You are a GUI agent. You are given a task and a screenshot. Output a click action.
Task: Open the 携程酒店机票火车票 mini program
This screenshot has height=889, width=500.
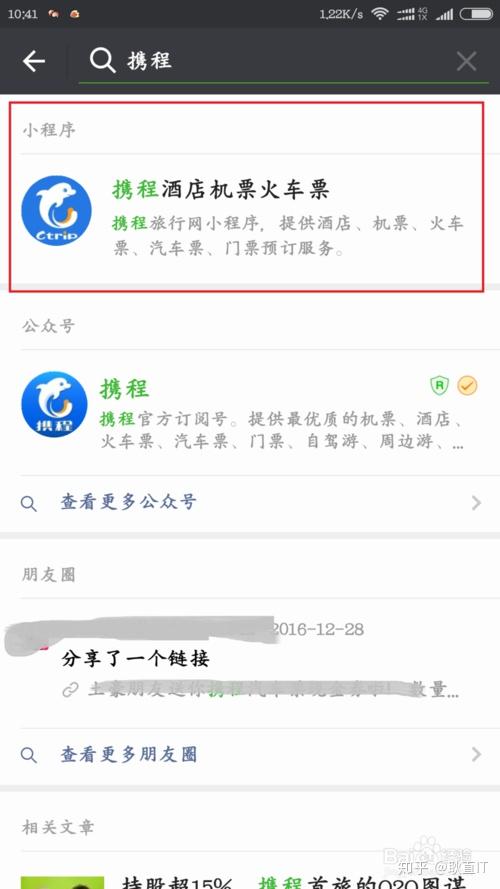tap(250, 218)
